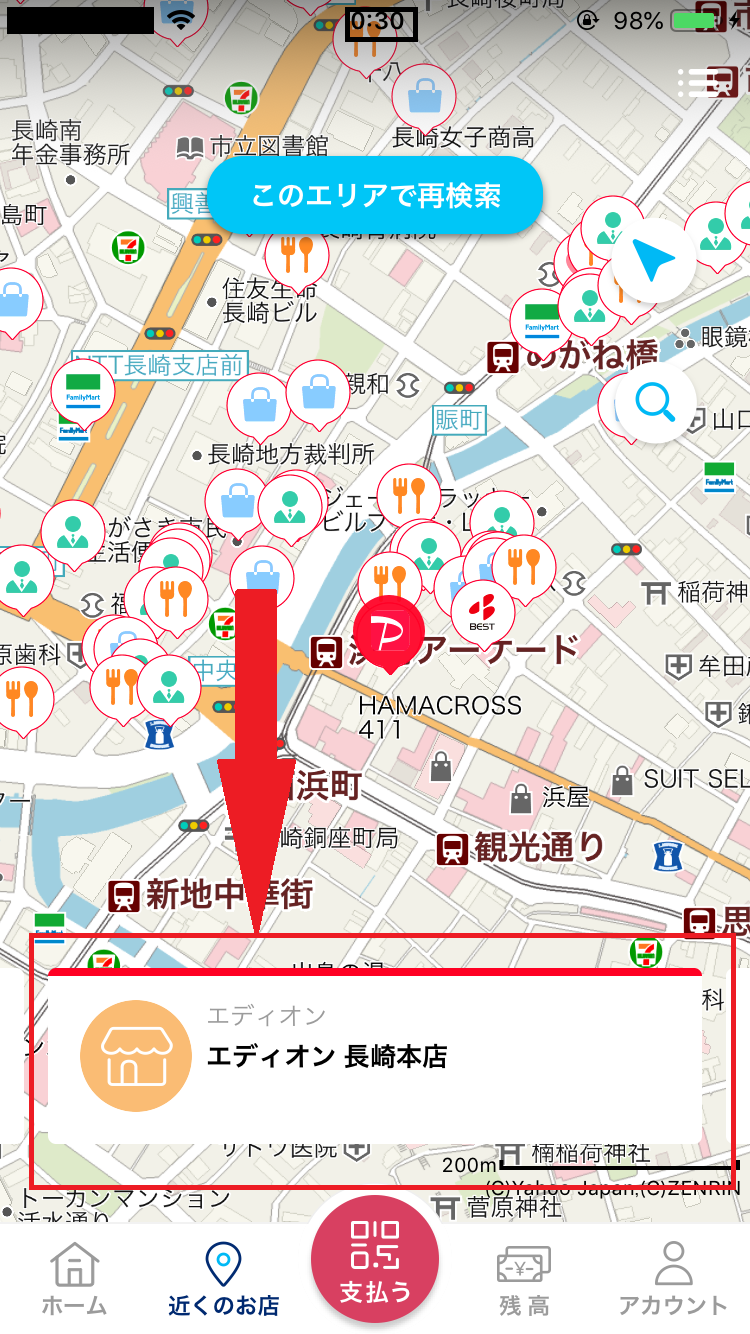This screenshot has height=1334, width=750.
Task: Tap このエリアで再検索 to search this area
Action: 375,196
